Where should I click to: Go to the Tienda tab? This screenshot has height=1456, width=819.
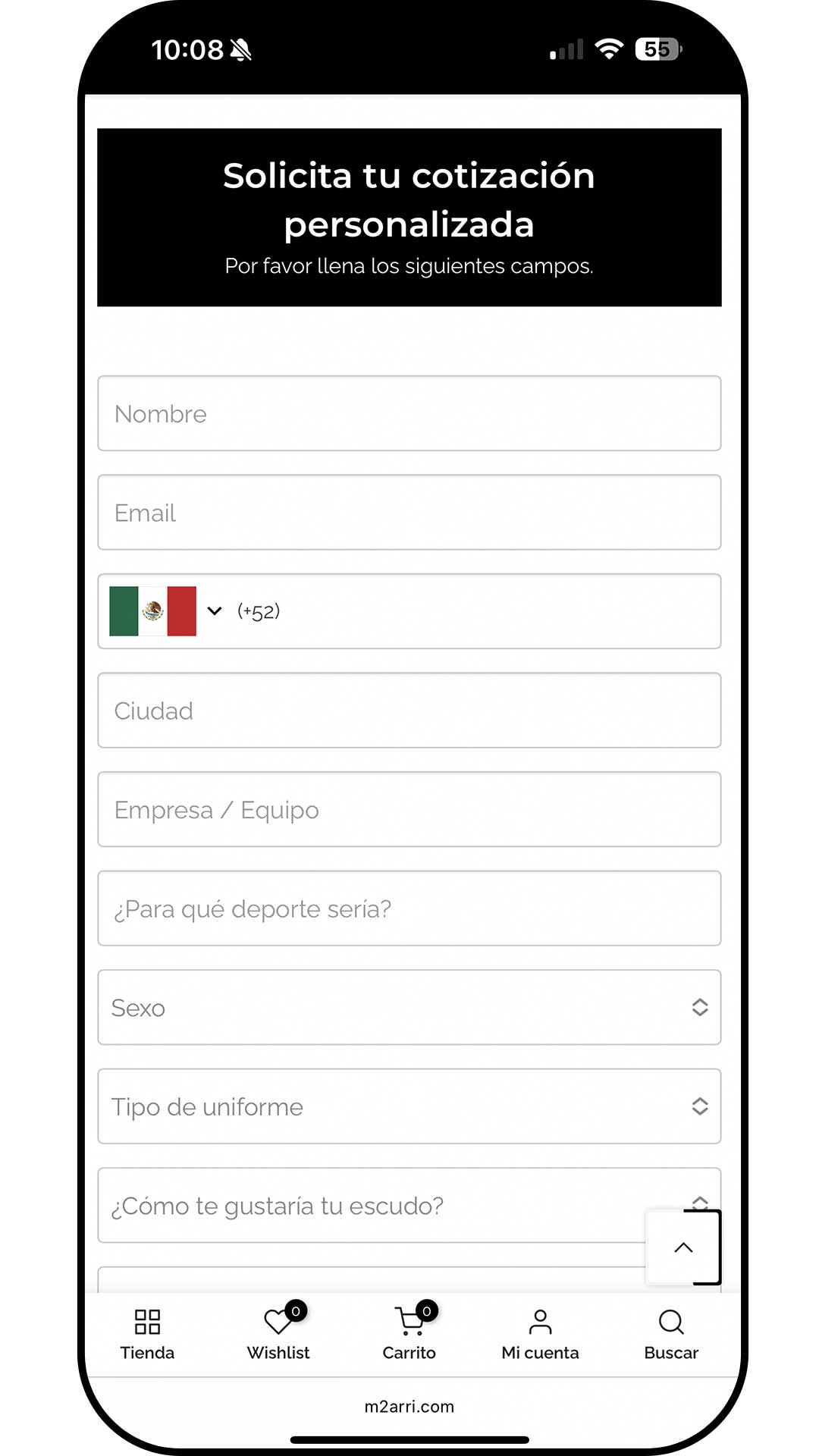pyautogui.click(x=147, y=1335)
